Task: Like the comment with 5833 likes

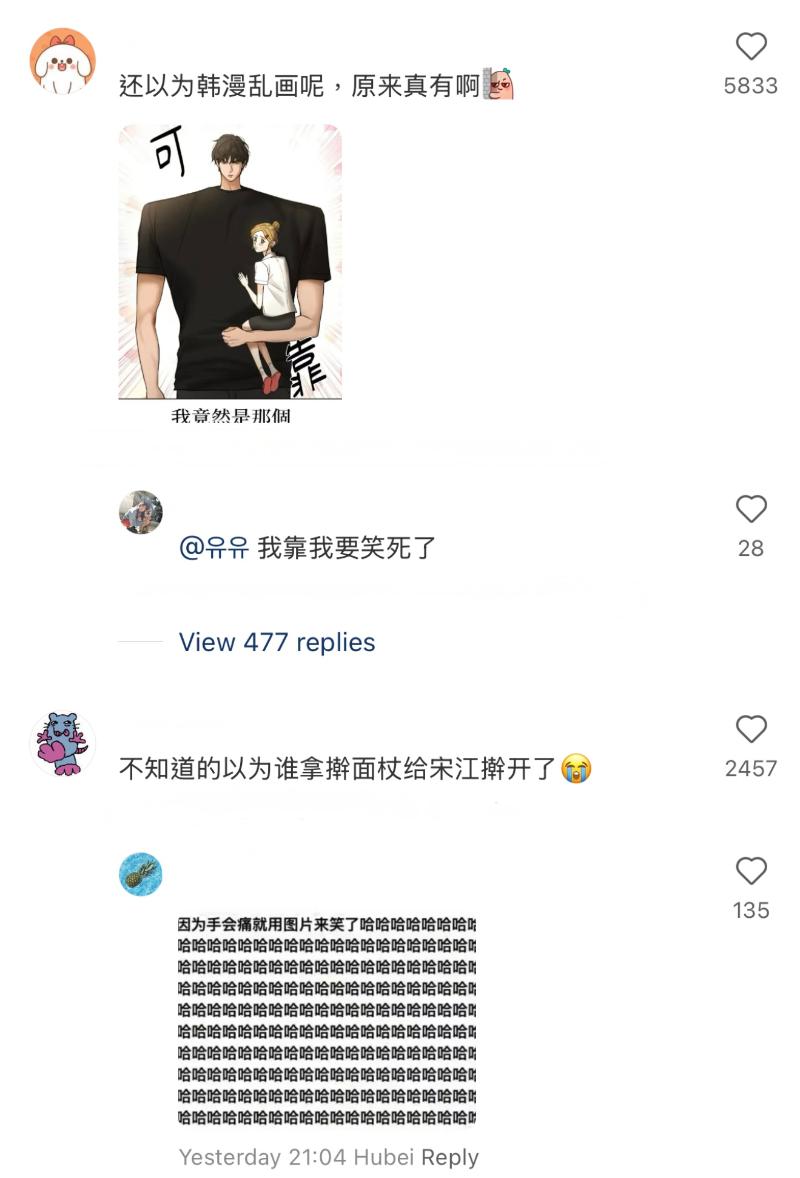Action: click(x=750, y=47)
